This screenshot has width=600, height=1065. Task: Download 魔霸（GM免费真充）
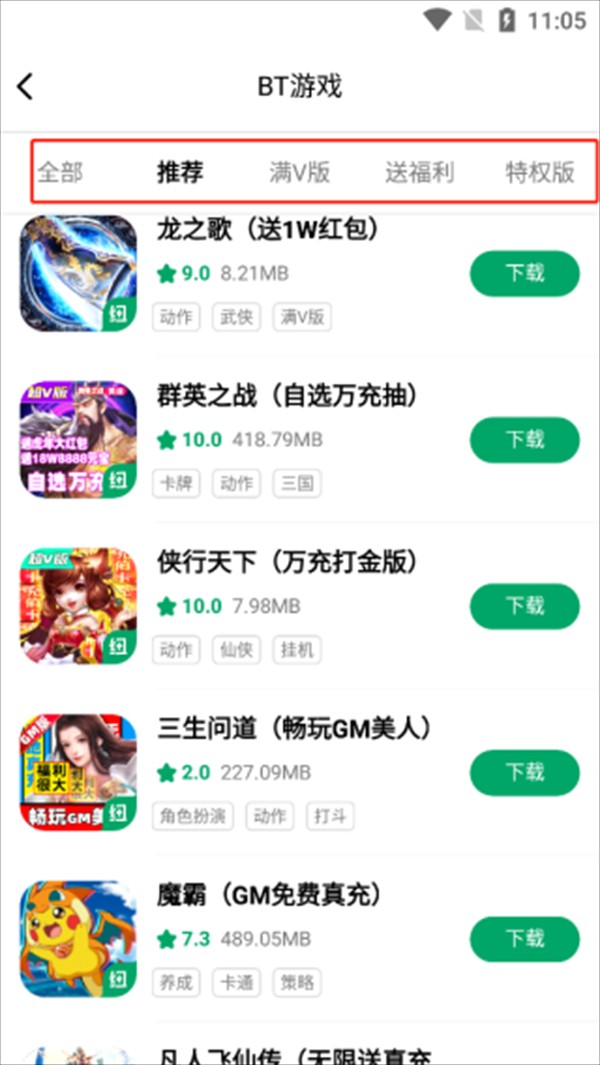(525, 939)
